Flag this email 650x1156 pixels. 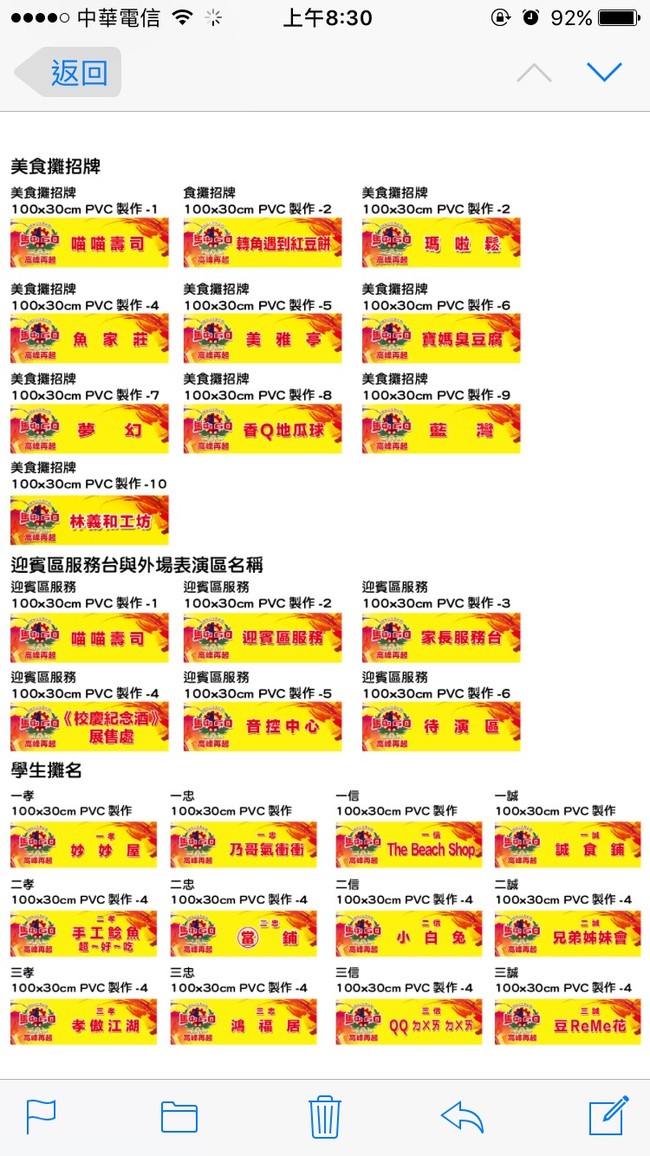pyautogui.click(x=40, y=1116)
